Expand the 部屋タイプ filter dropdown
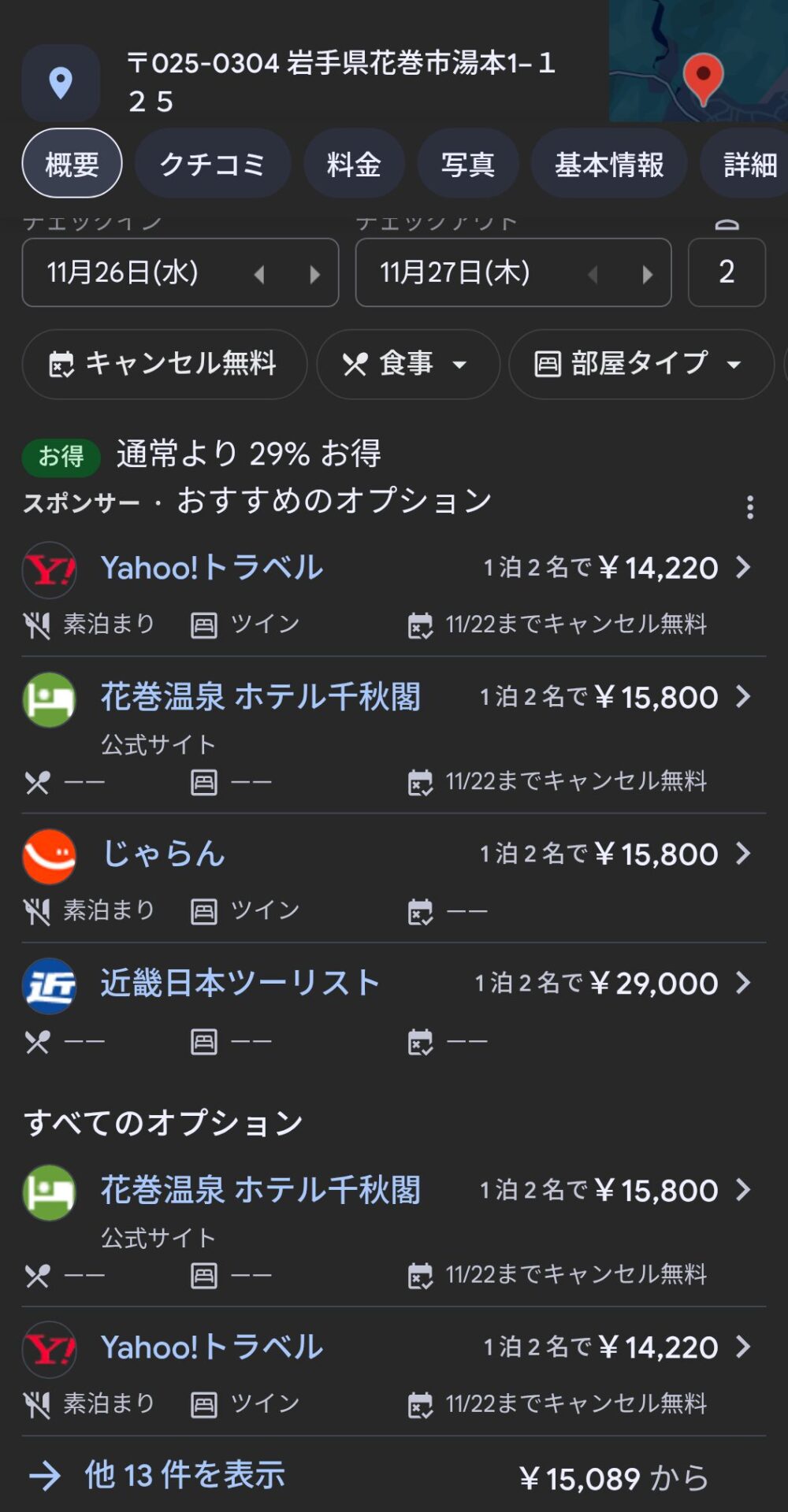This screenshot has height=1512, width=788. [x=640, y=364]
